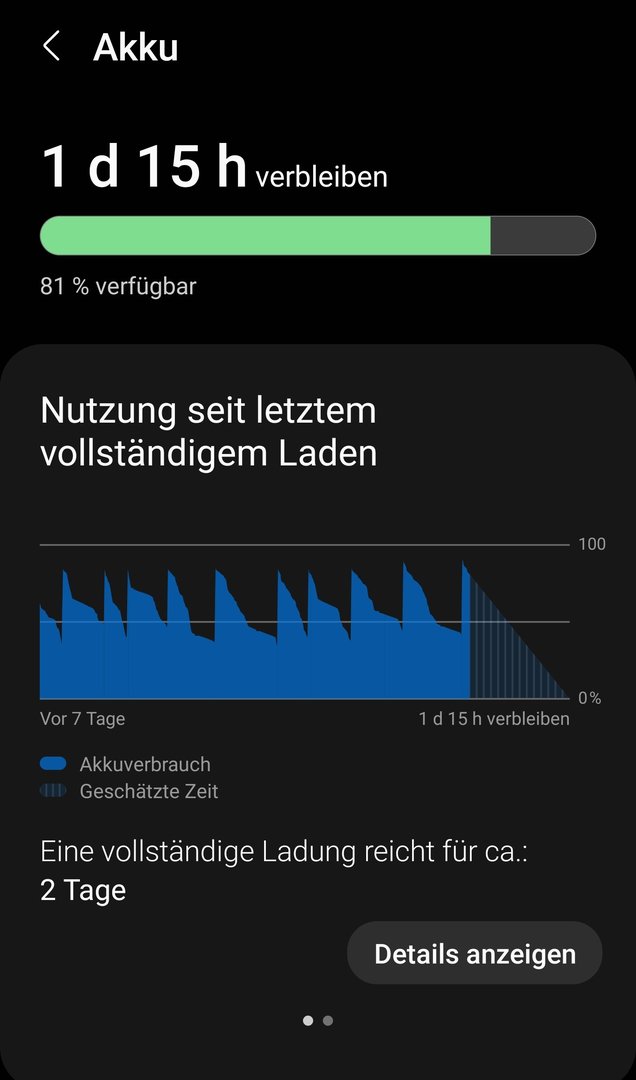This screenshot has height=1080, width=636.
Task: Open Details anzeigen for battery usage
Action: pyautogui.click(x=474, y=953)
